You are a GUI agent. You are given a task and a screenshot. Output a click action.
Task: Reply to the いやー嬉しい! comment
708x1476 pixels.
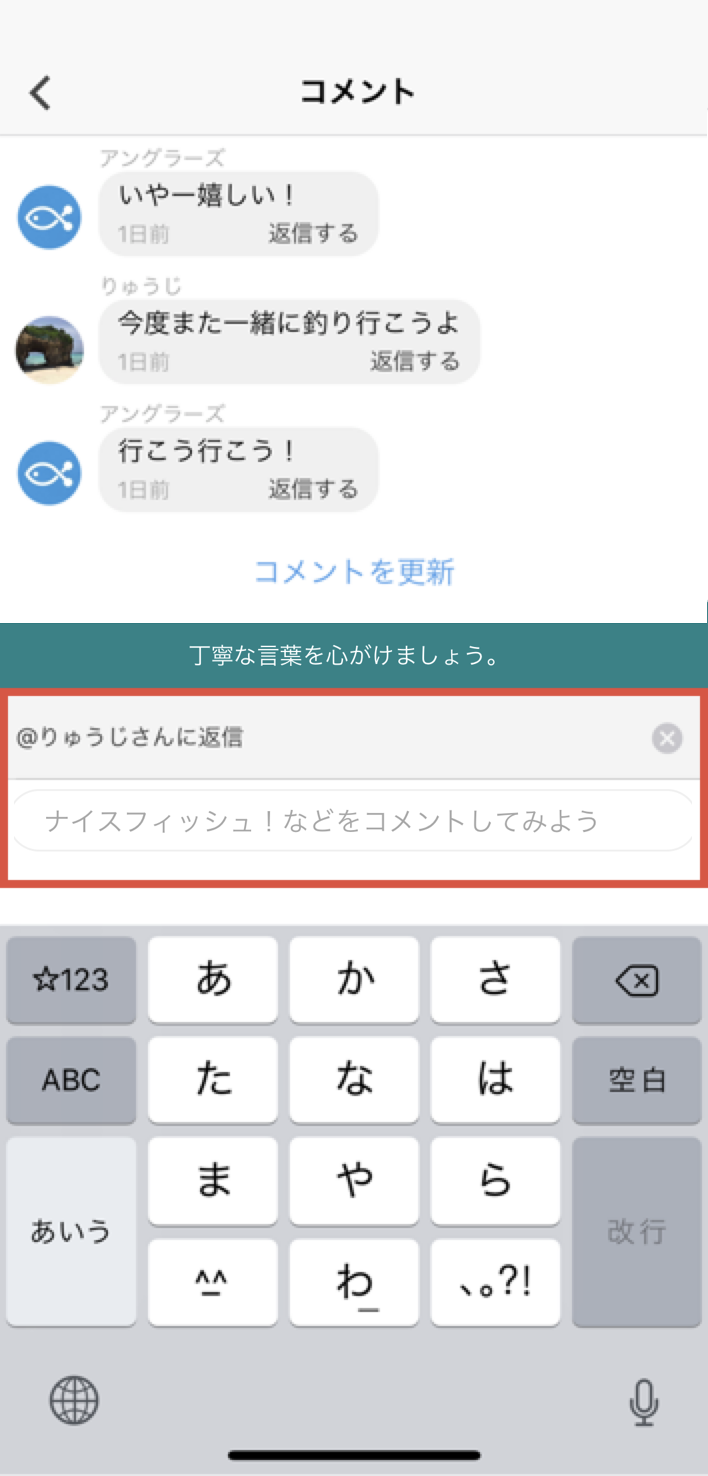tap(313, 234)
